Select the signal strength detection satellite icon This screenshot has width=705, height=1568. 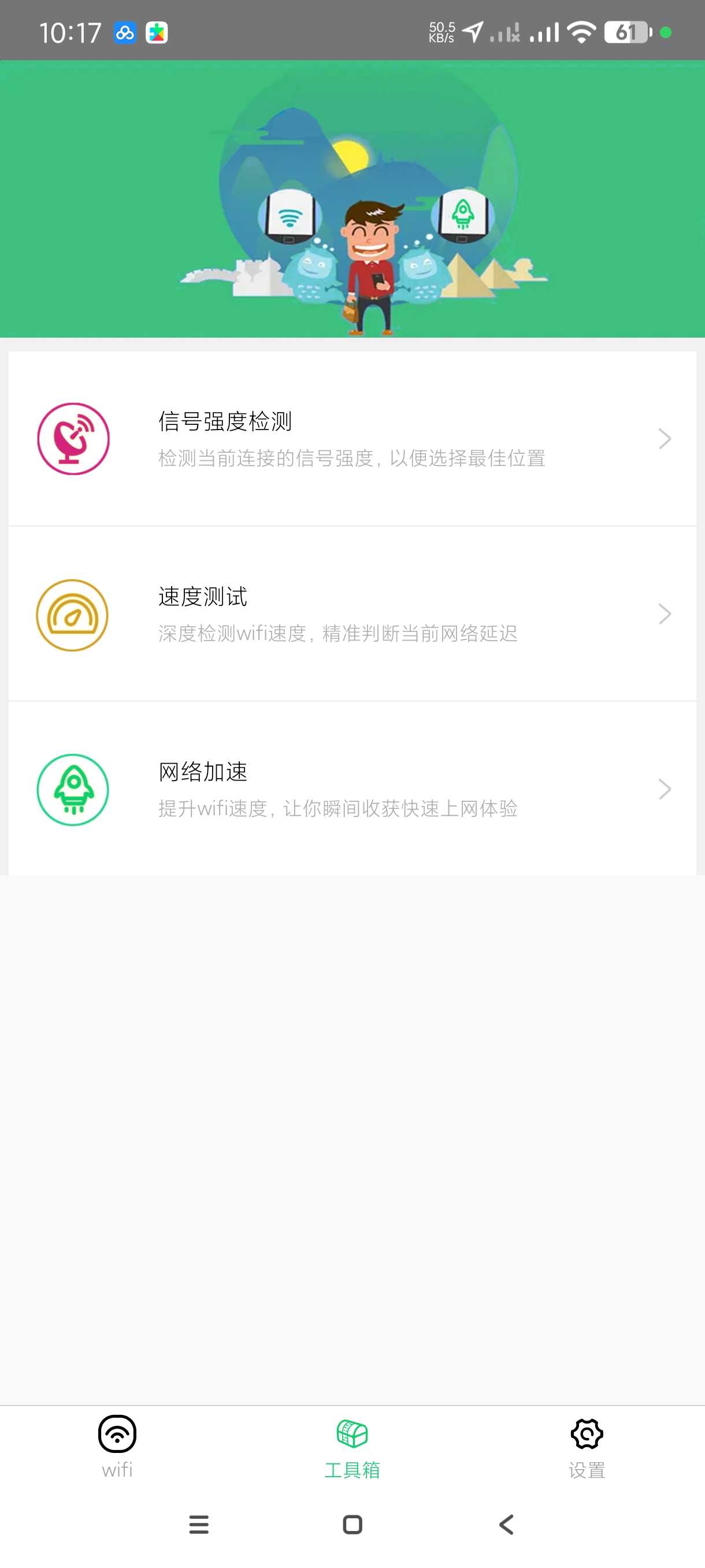[73, 438]
